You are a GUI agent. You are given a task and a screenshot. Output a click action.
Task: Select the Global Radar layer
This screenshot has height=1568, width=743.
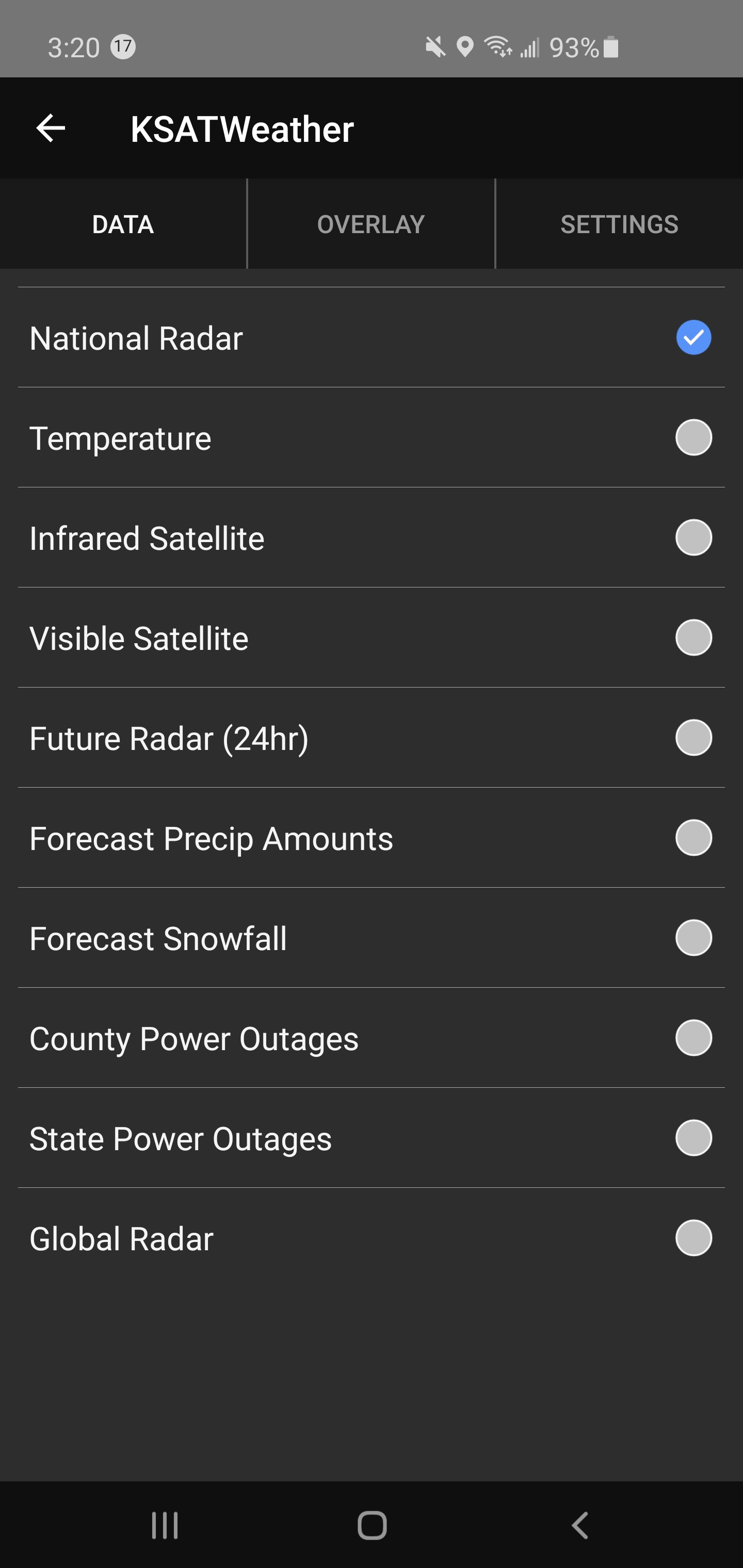point(372,1238)
